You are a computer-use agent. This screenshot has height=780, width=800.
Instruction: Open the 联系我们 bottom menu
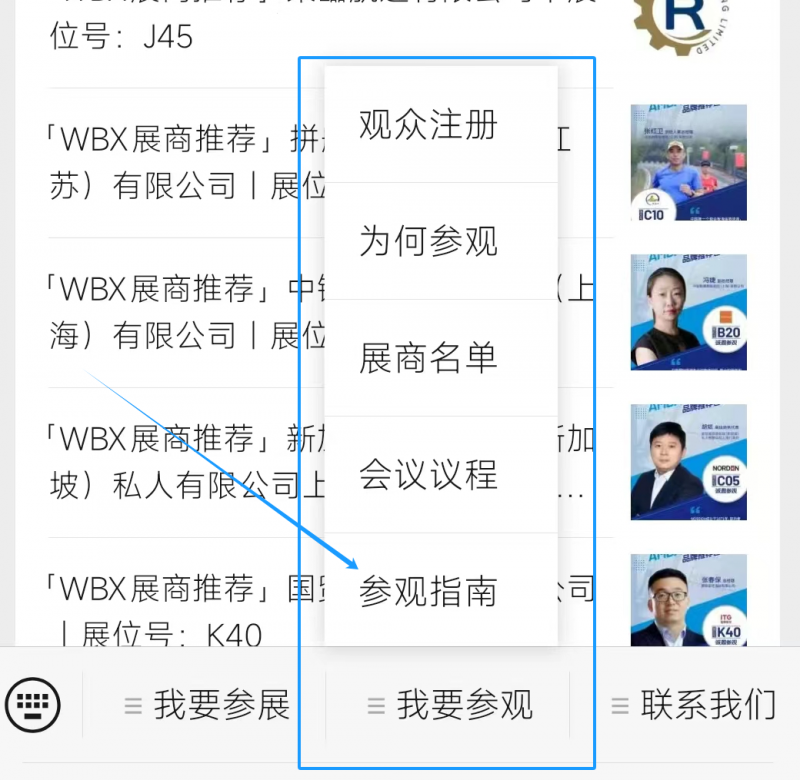692,705
